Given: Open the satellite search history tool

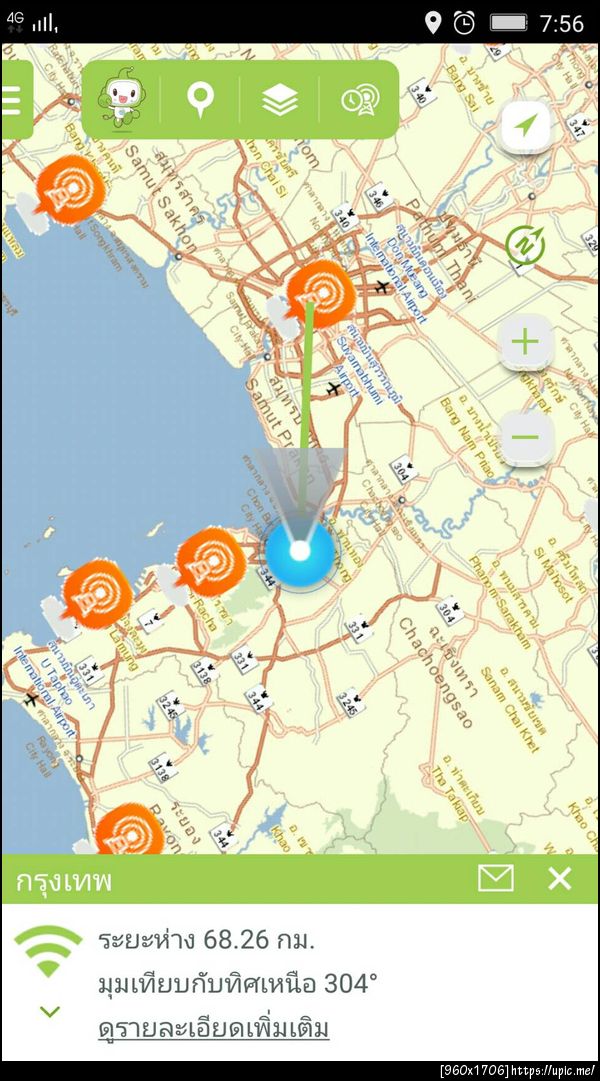Looking at the screenshot, I should click(358, 99).
